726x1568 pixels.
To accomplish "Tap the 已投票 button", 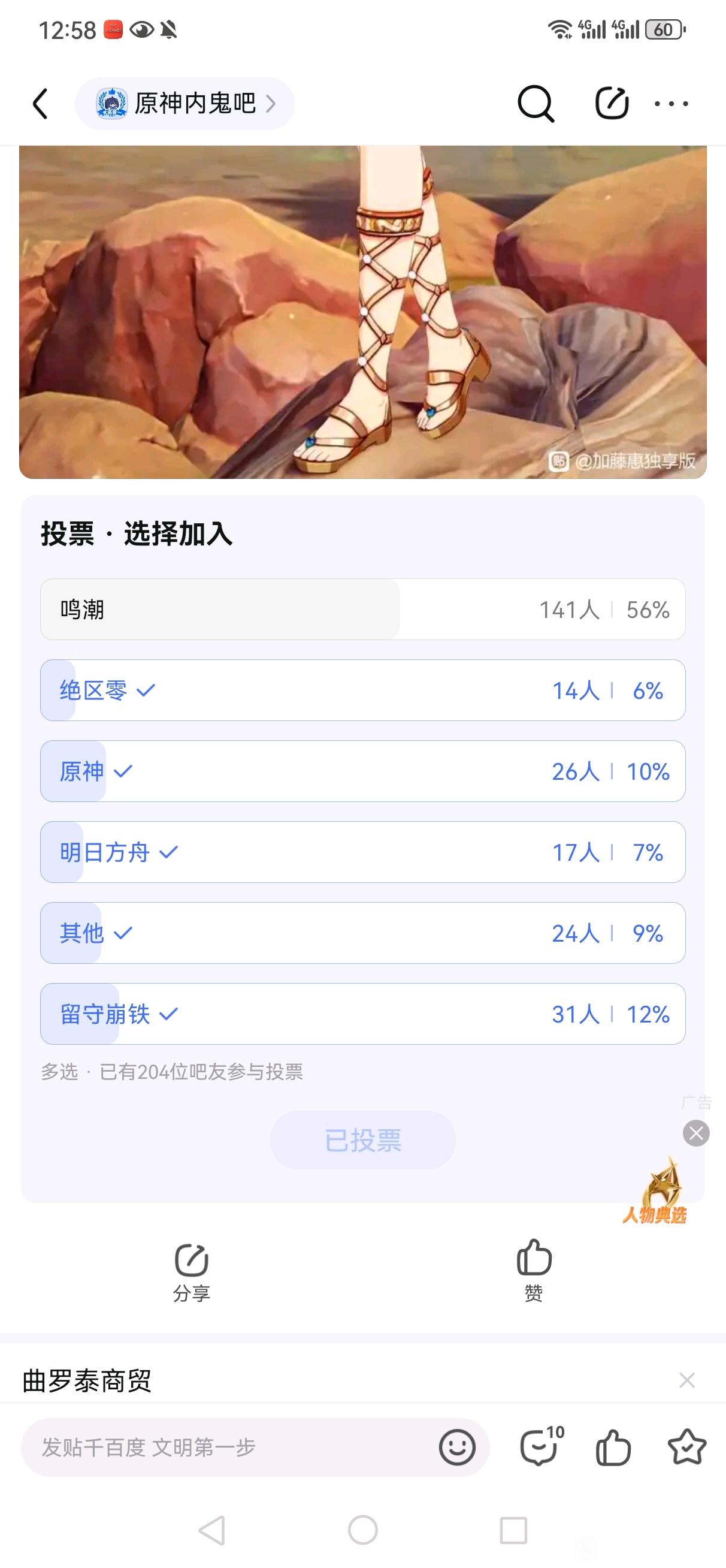I will pos(362,1140).
